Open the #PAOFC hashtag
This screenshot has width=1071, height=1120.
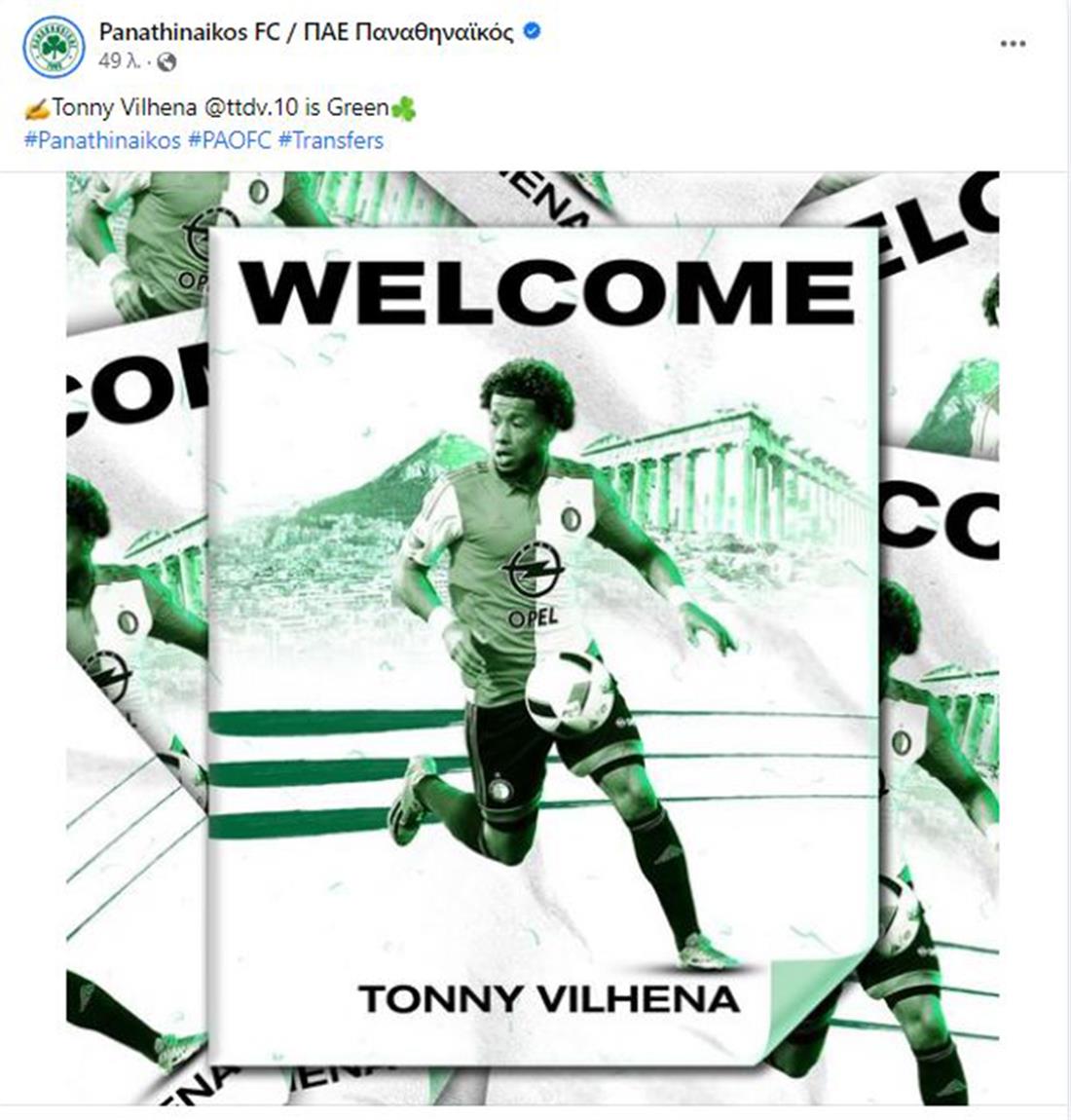pyautogui.click(x=229, y=140)
